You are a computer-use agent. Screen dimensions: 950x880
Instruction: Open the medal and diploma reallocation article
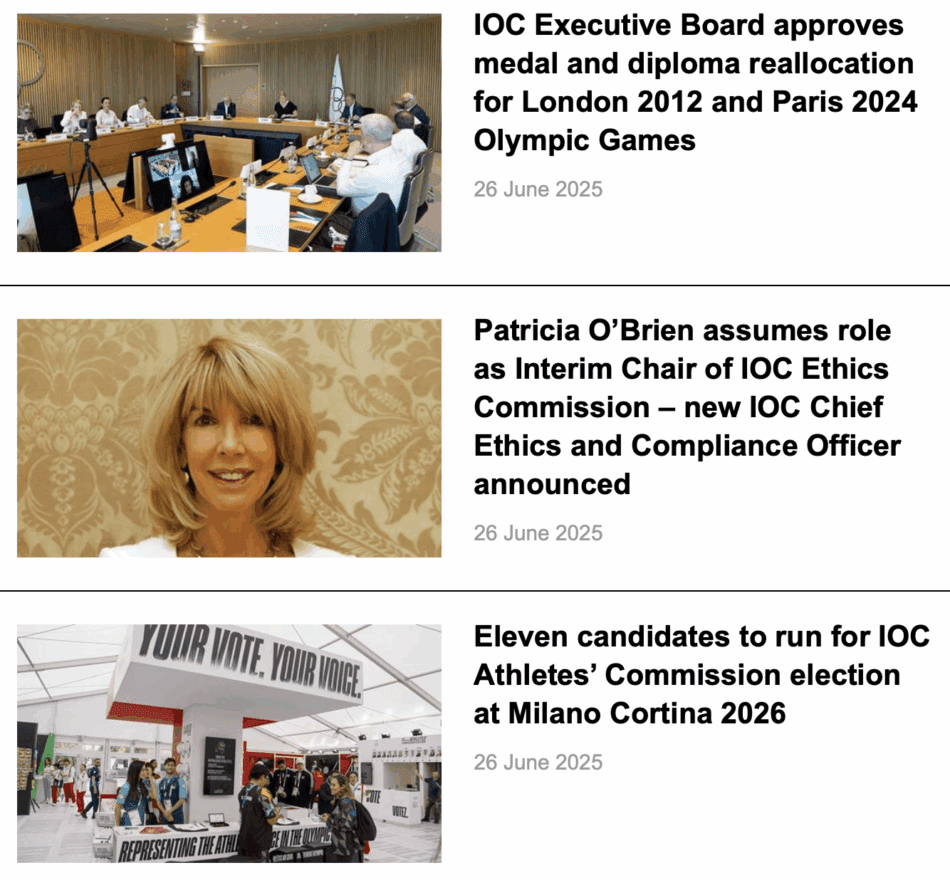[692, 82]
